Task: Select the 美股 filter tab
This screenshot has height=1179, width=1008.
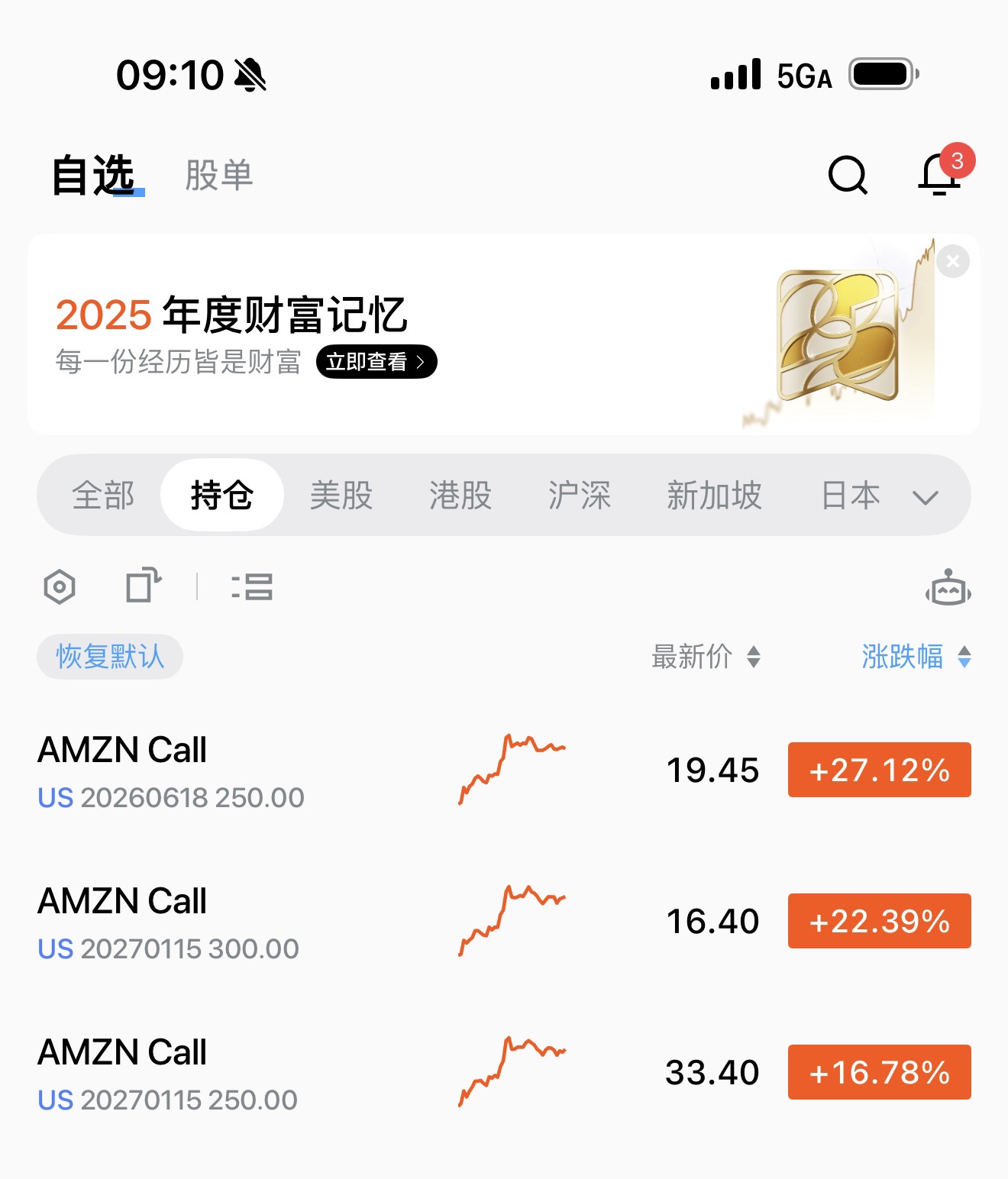Action: (x=341, y=496)
